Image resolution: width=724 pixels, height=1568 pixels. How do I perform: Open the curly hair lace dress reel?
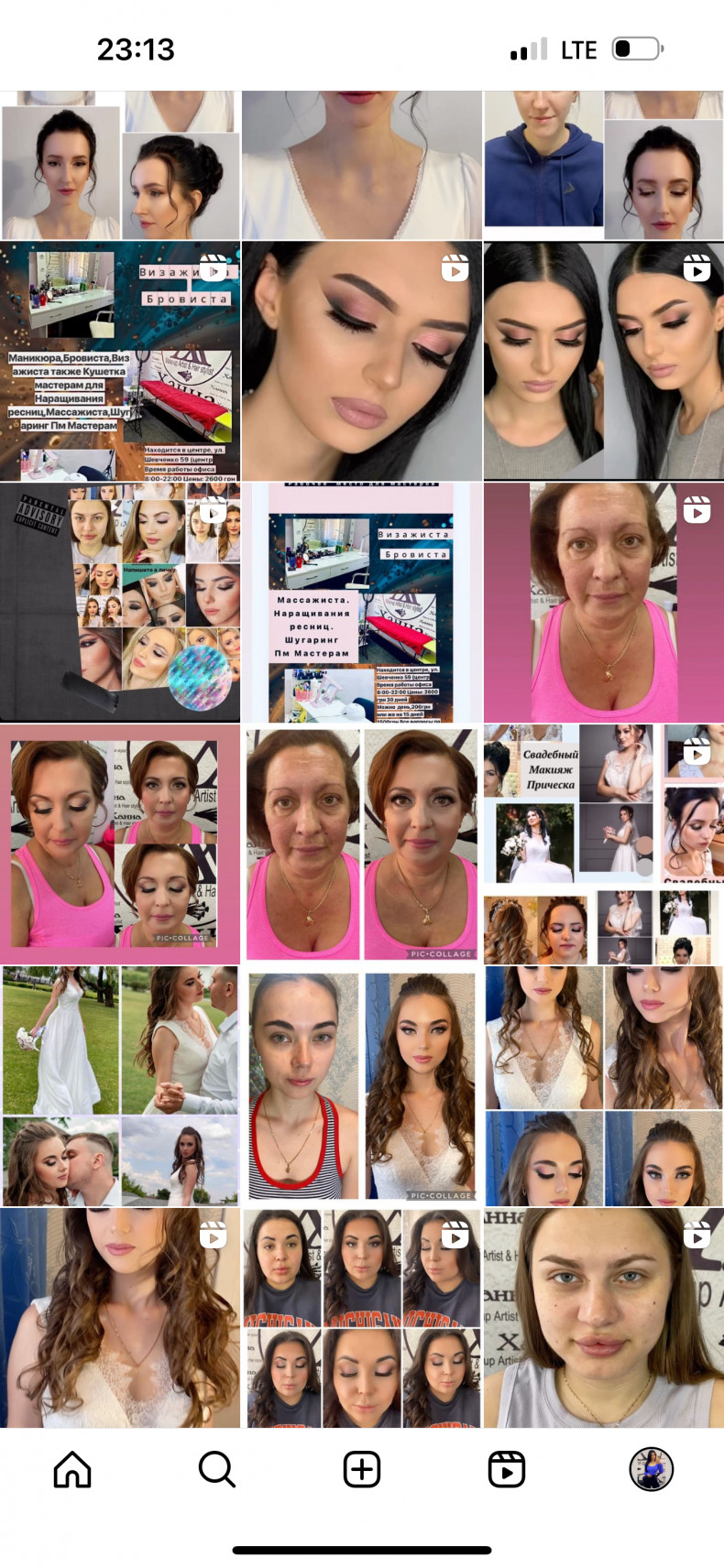click(x=120, y=1319)
